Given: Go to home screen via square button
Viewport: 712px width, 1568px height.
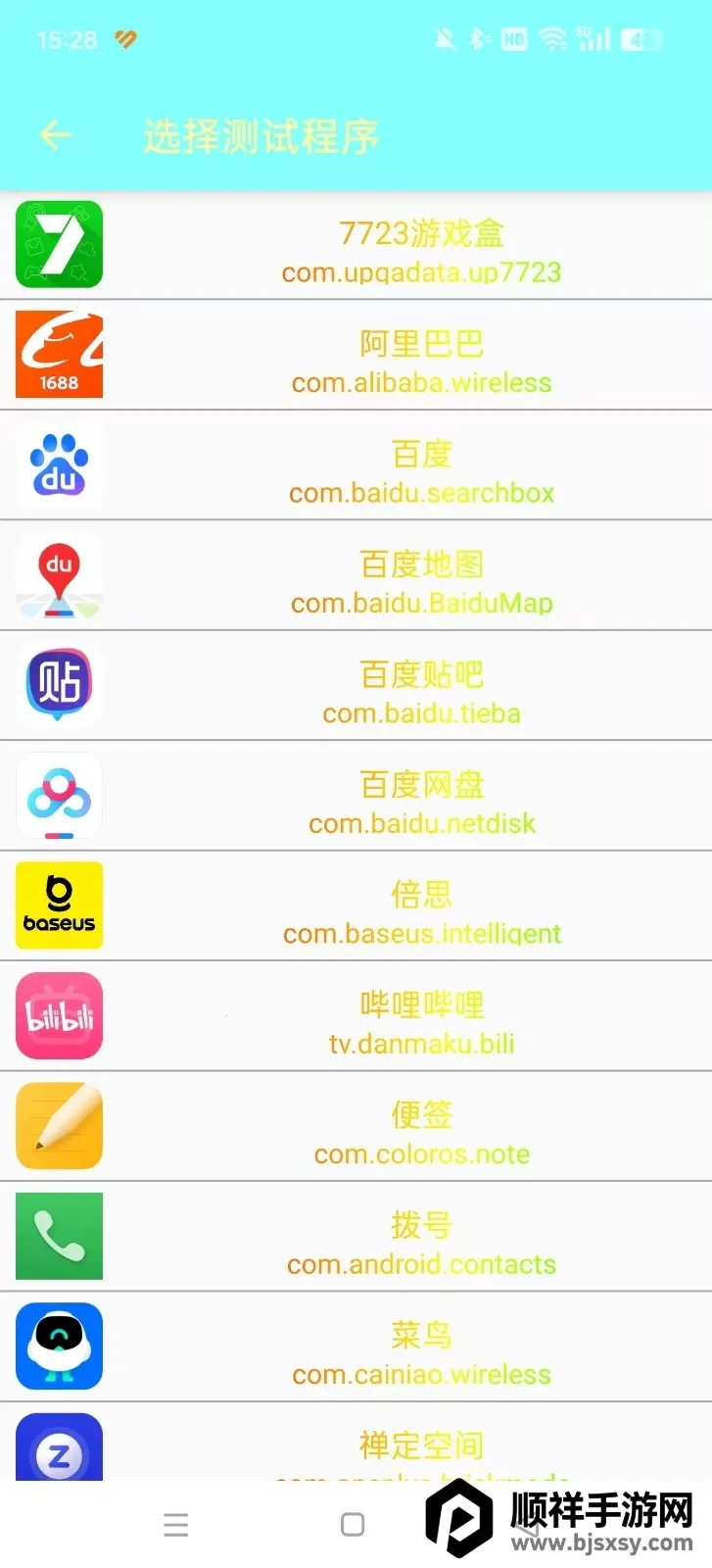Looking at the screenshot, I should coord(353,1525).
